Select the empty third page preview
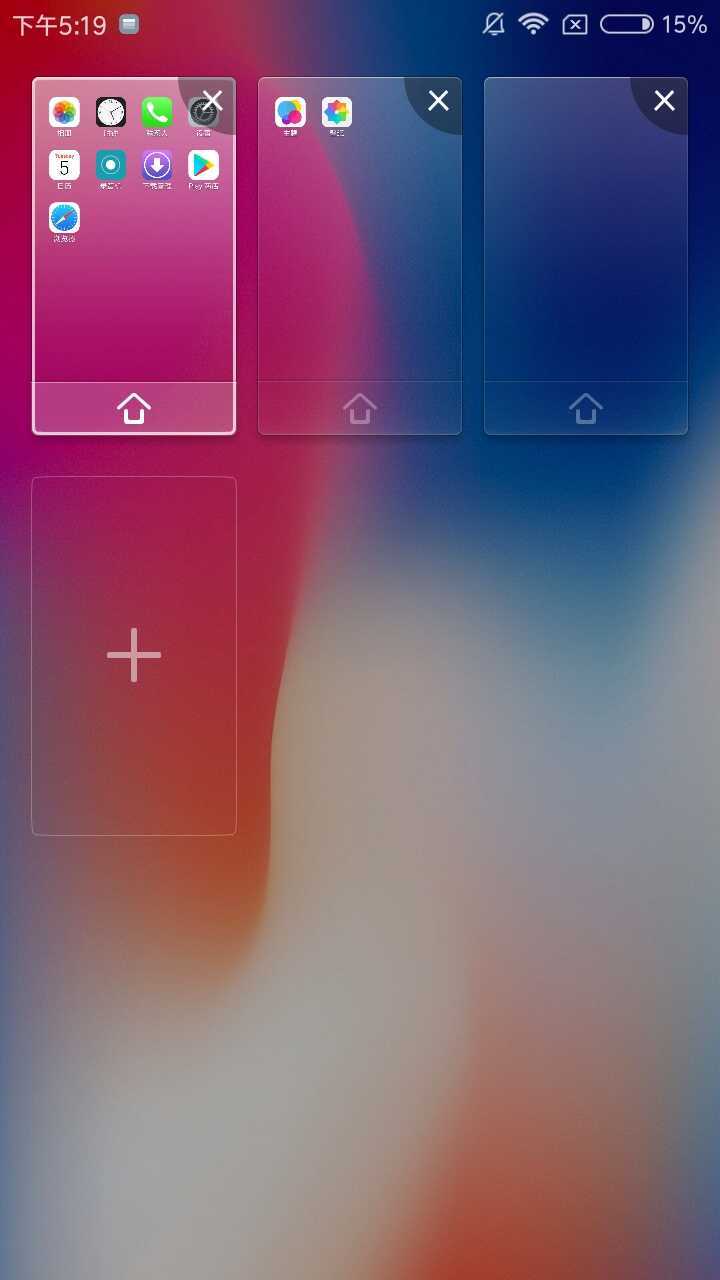The height and width of the screenshot is (1280, 720). click(586, 250)
